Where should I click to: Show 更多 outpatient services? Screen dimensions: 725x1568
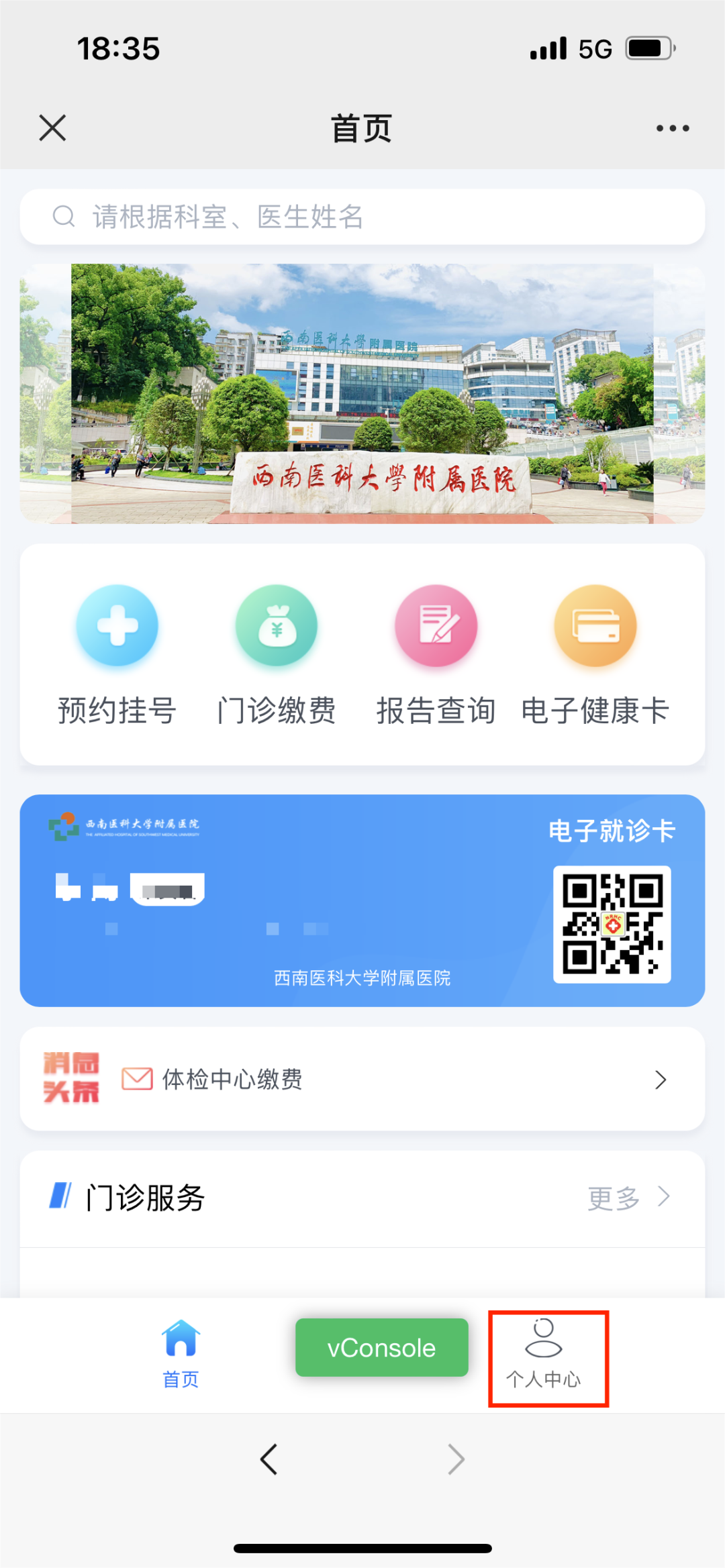click(x=628, y=1198)
